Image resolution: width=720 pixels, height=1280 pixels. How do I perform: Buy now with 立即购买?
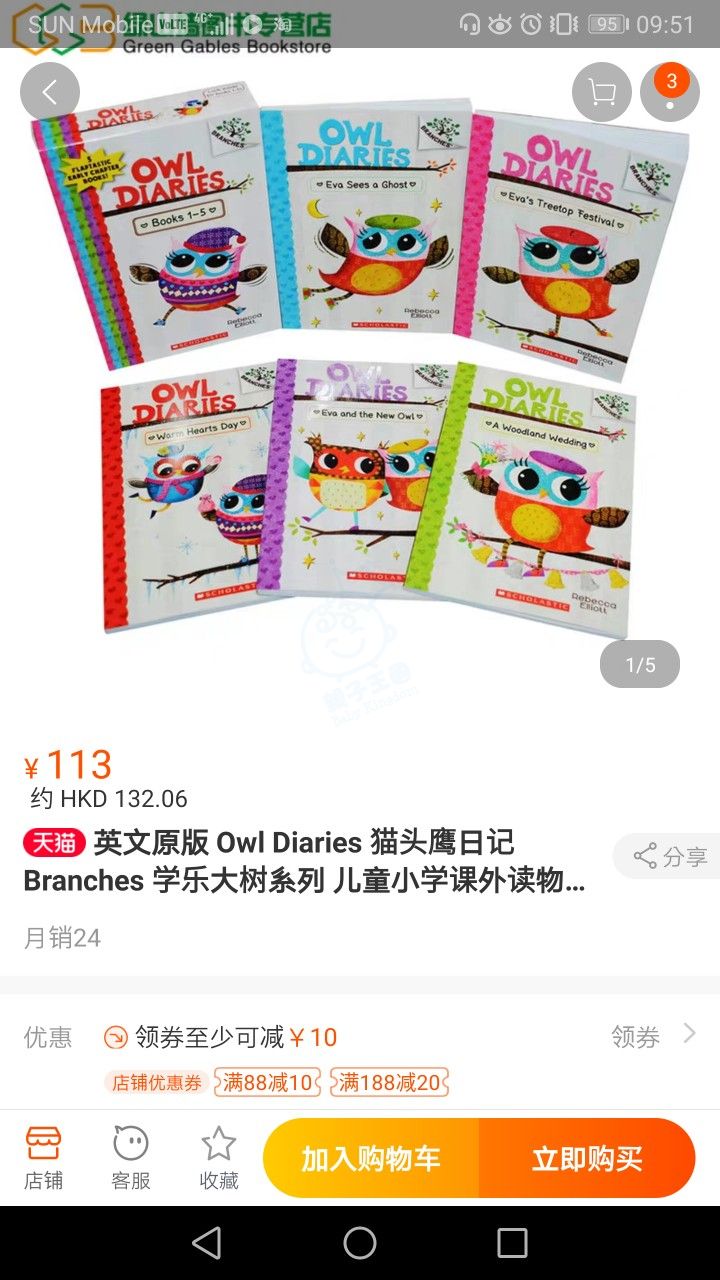[x=587, y=1159]
